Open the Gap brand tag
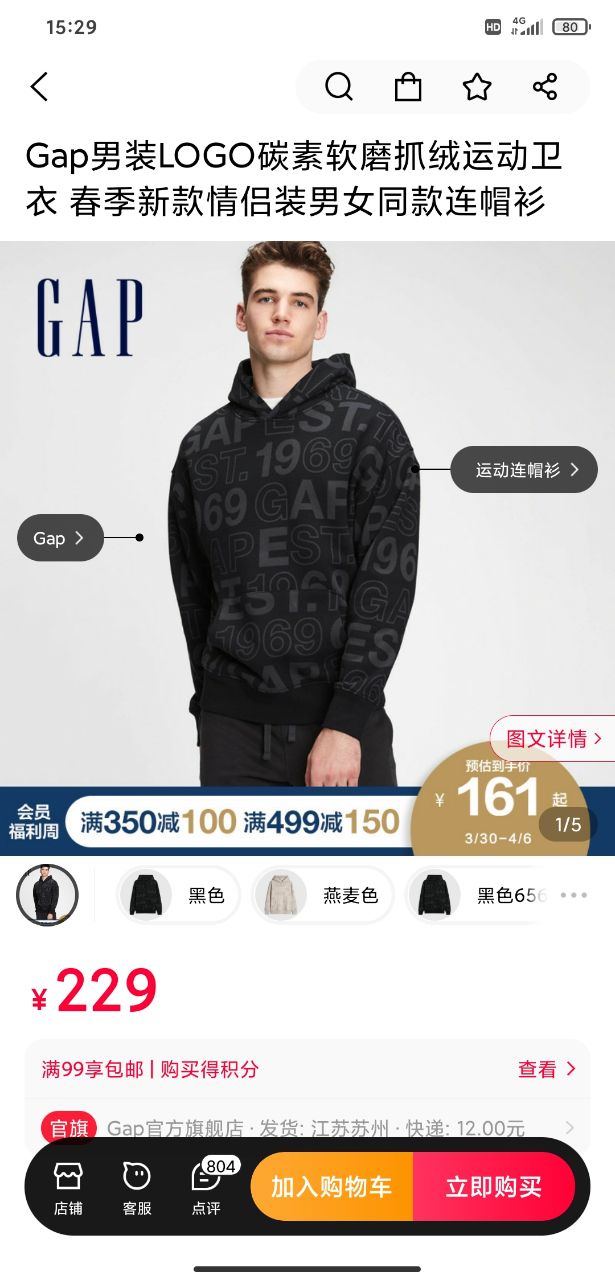Viewport: 615px width, 1280px height. 60,538
